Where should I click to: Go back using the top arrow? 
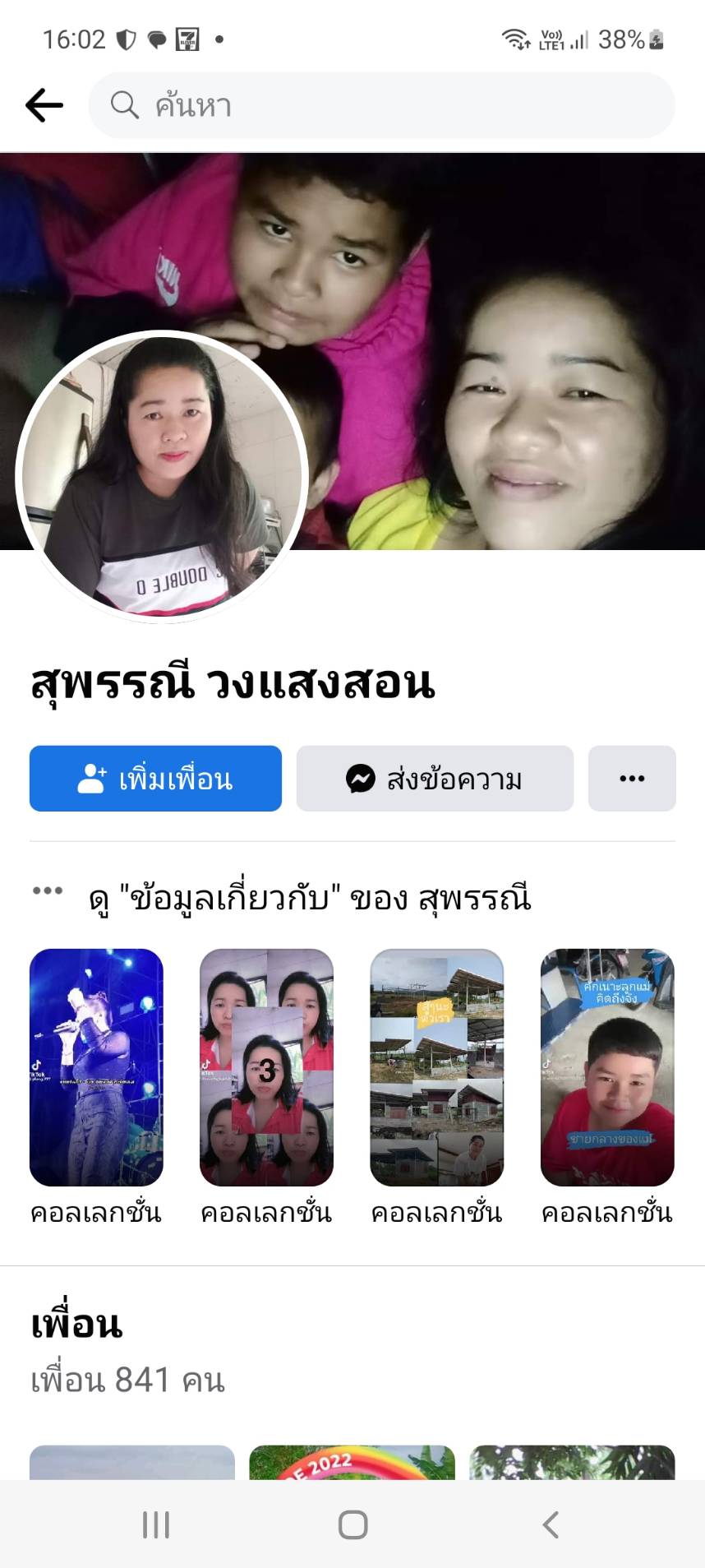point(44,105)
